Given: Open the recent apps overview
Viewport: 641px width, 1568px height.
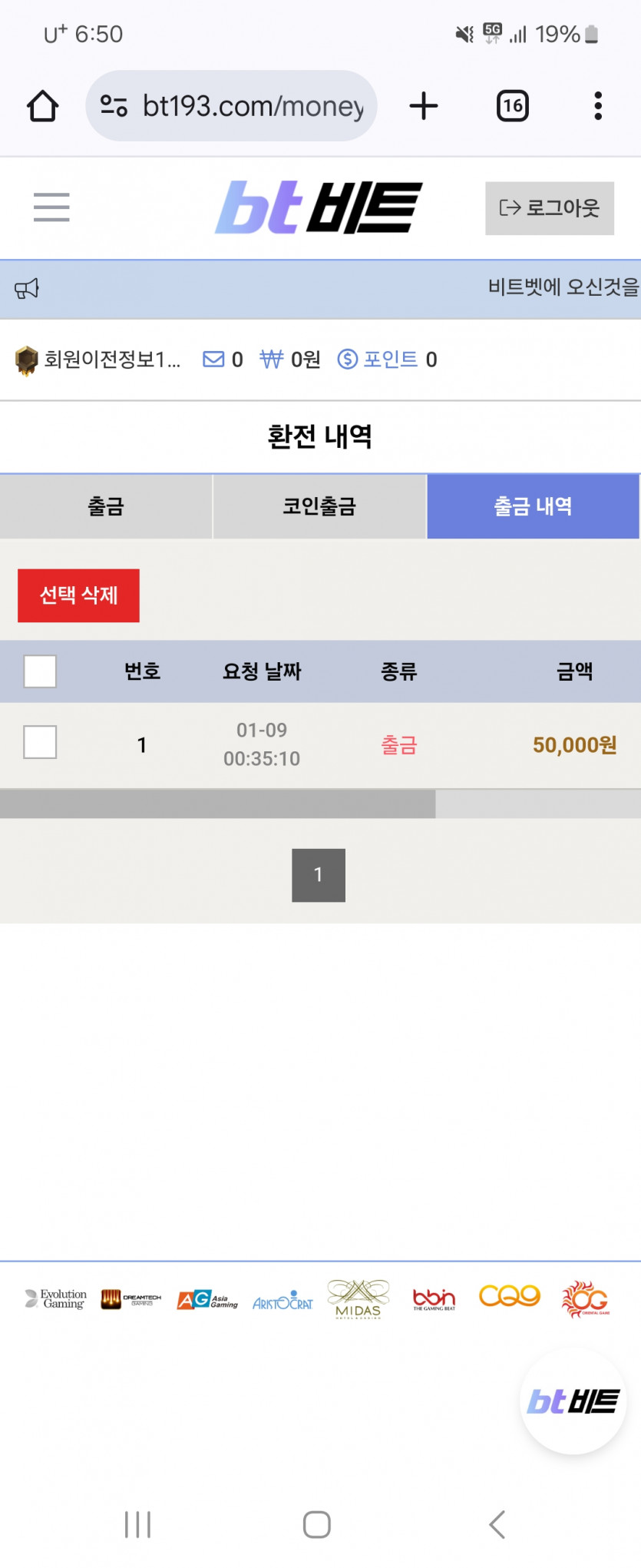Looking at the screenshot, I should point(138,1525).
